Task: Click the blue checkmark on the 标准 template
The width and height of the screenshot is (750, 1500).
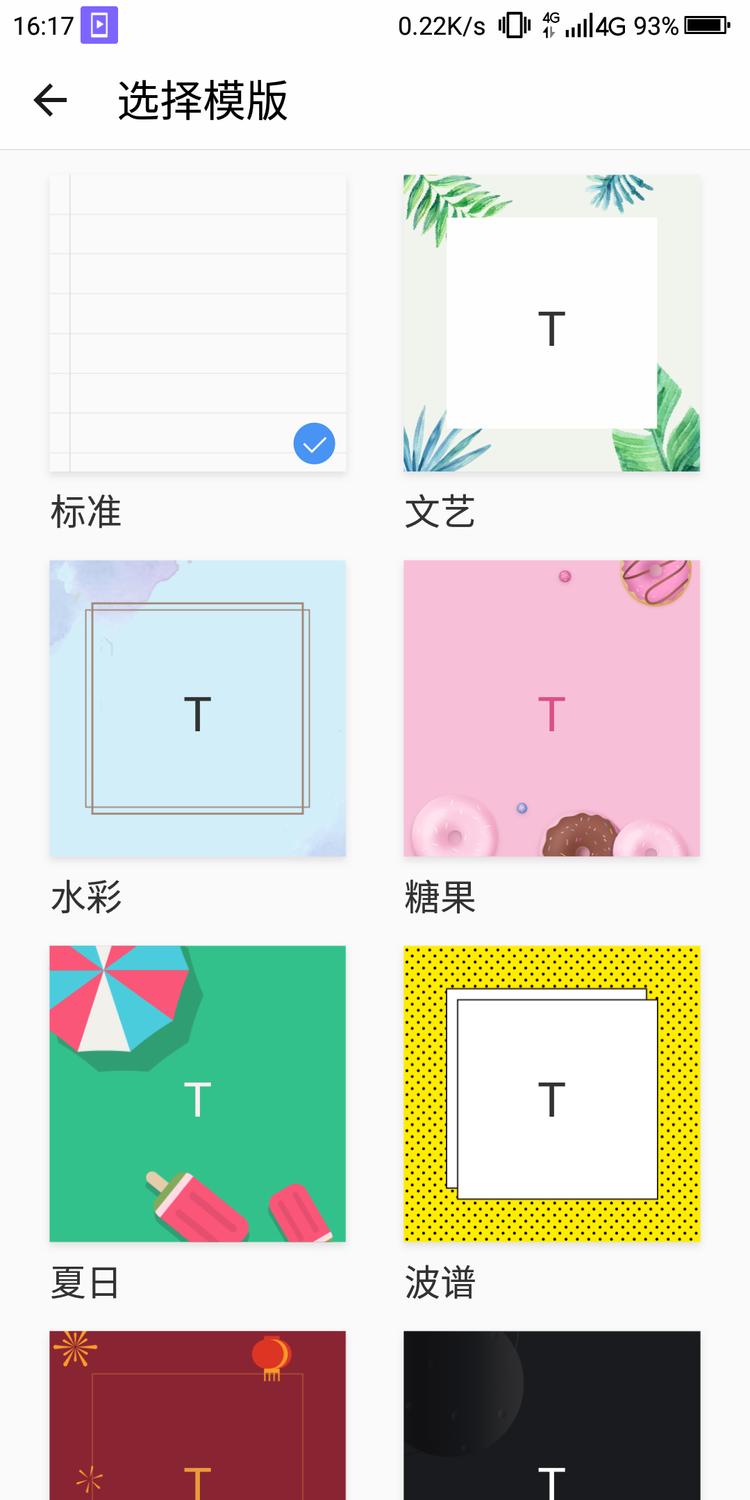Action: [313, 443]
